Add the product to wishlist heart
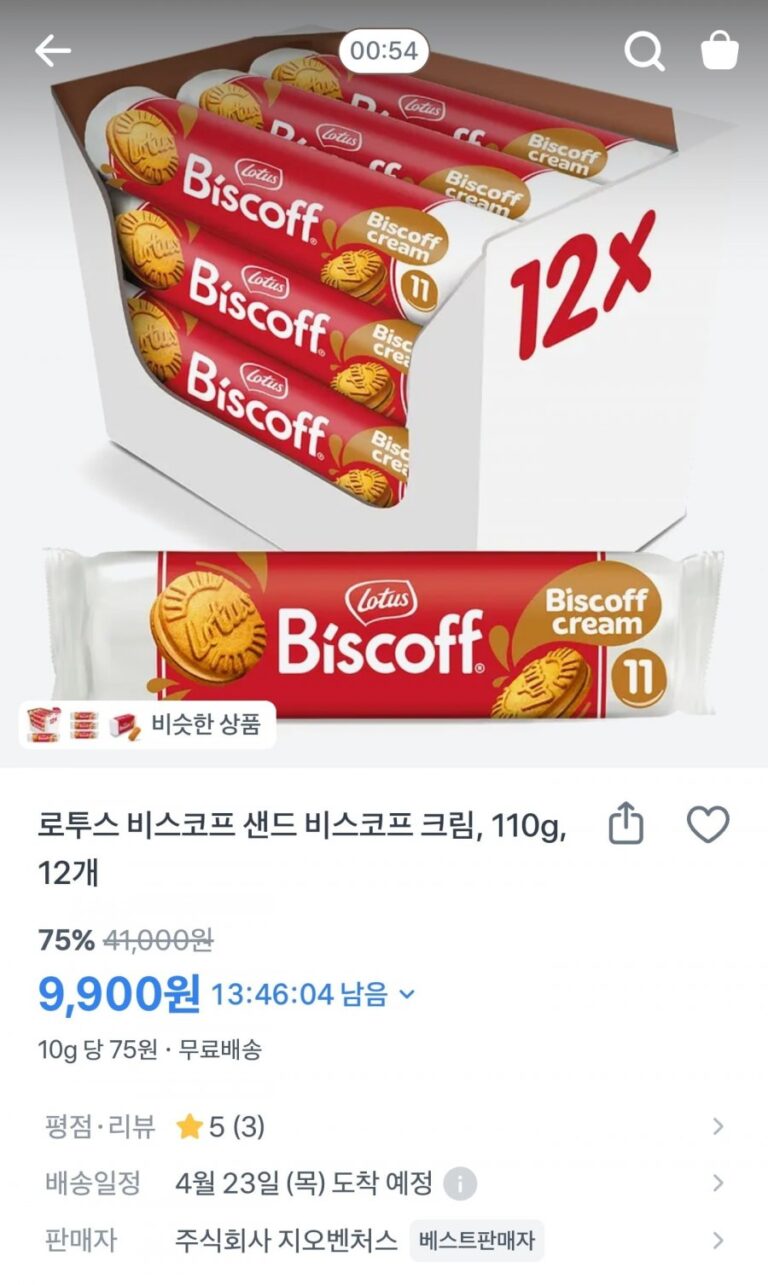The height and width of the screenshot is (1285, 768). pos(708,825)
